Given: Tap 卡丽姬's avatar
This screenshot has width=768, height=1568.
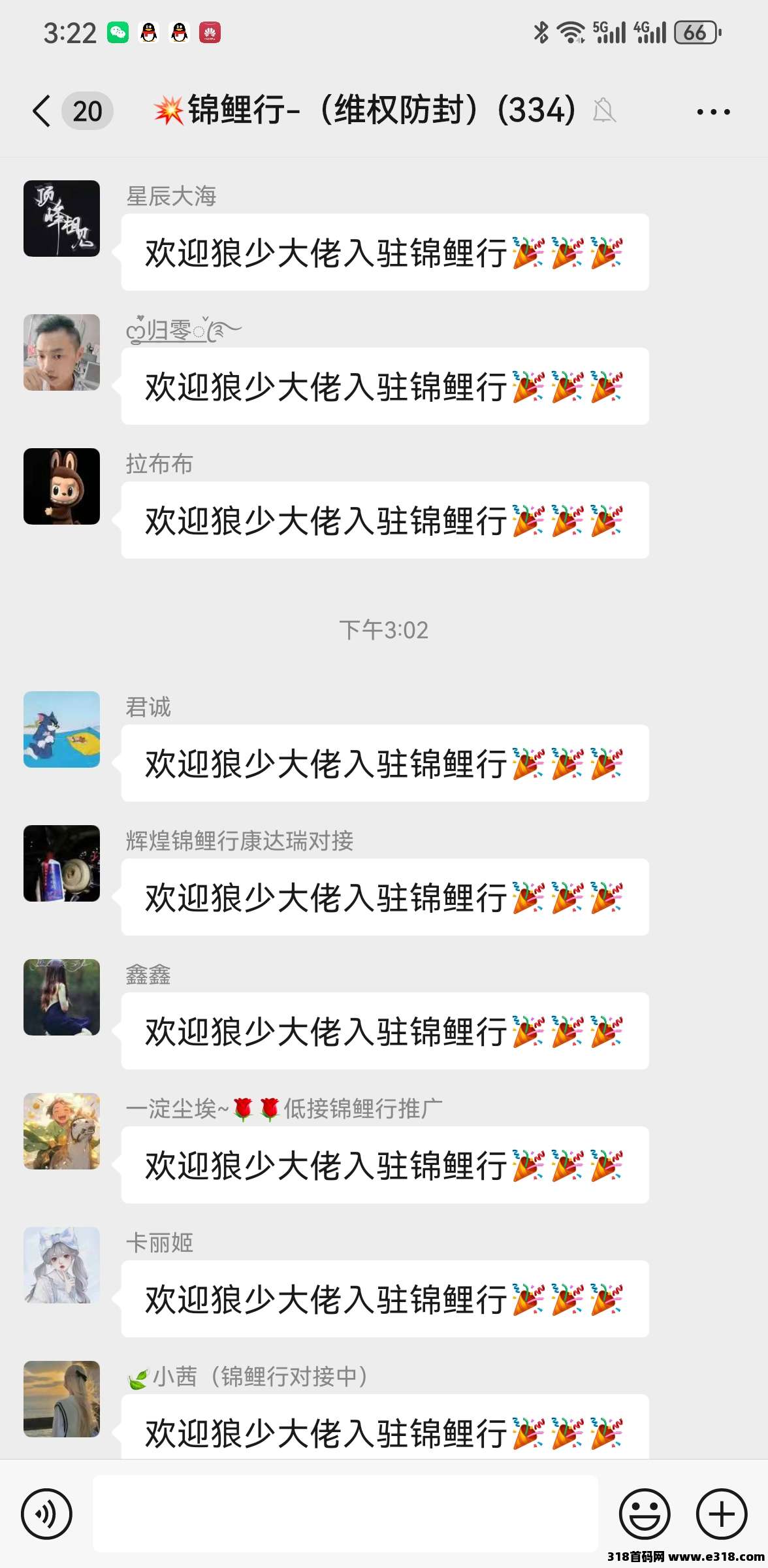Looking at the screenshot, I should (61, 1267).
